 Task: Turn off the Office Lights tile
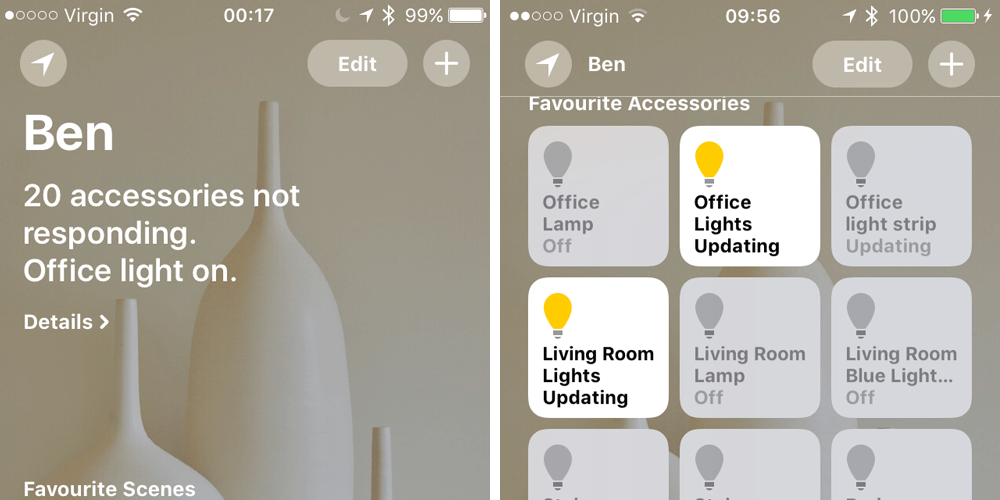[x=749, y=196]
